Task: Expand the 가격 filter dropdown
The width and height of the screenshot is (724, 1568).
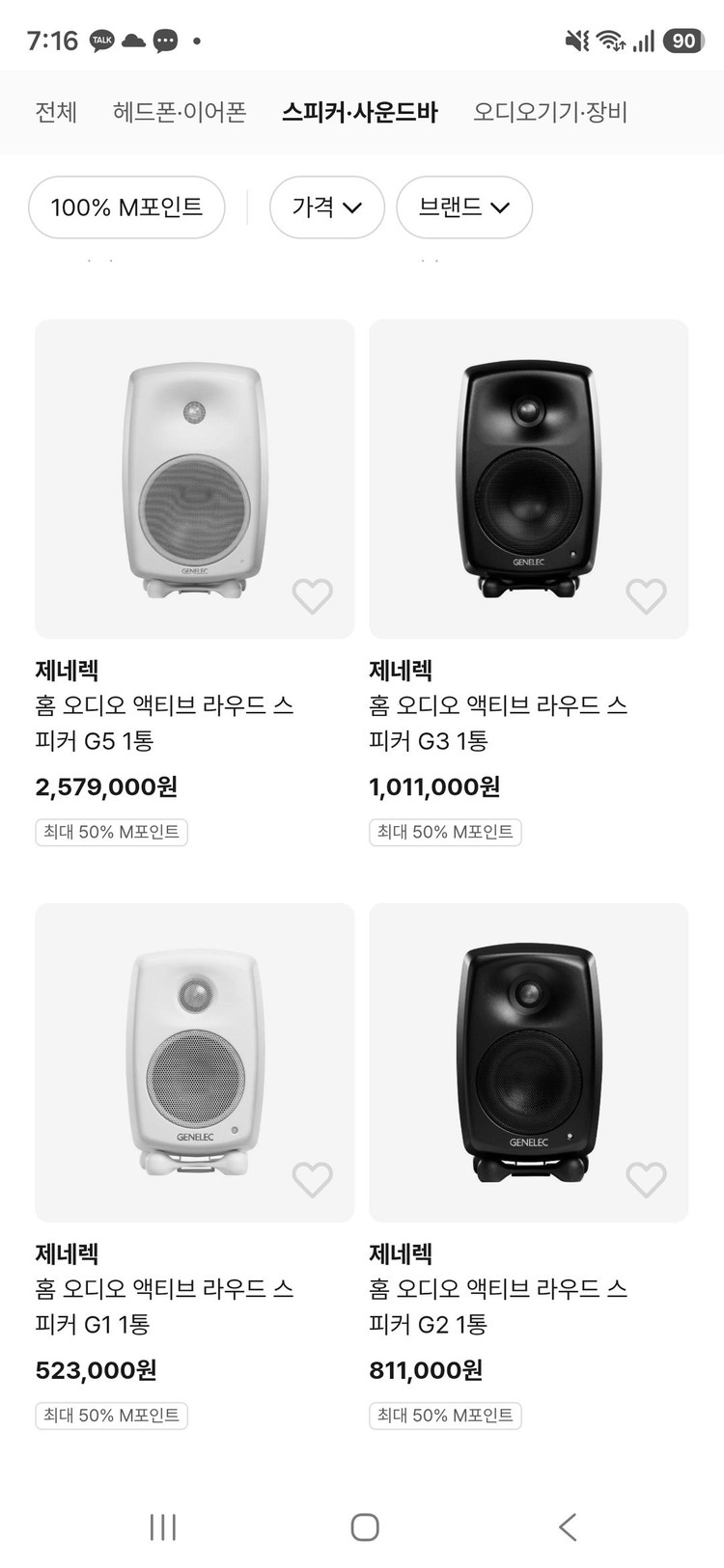Action: (326, 207)
